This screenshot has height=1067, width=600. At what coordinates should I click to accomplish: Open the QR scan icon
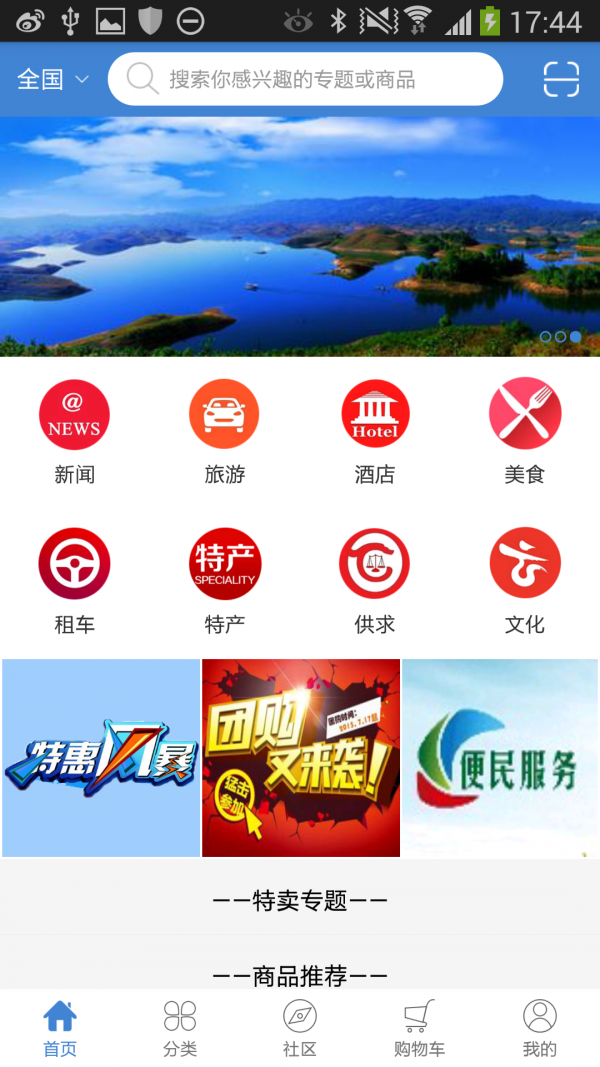point(561,79)
